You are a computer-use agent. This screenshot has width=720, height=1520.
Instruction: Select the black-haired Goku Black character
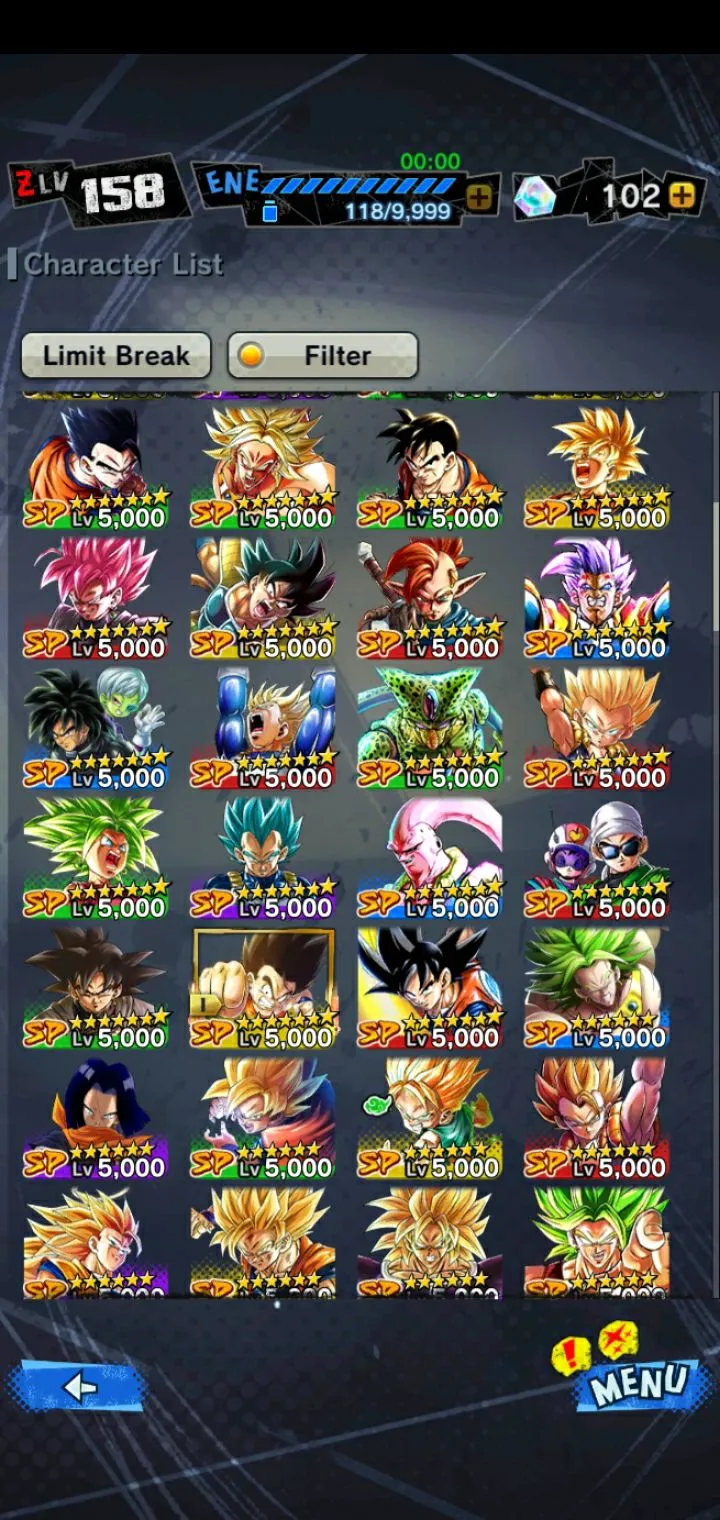point(96,987)
